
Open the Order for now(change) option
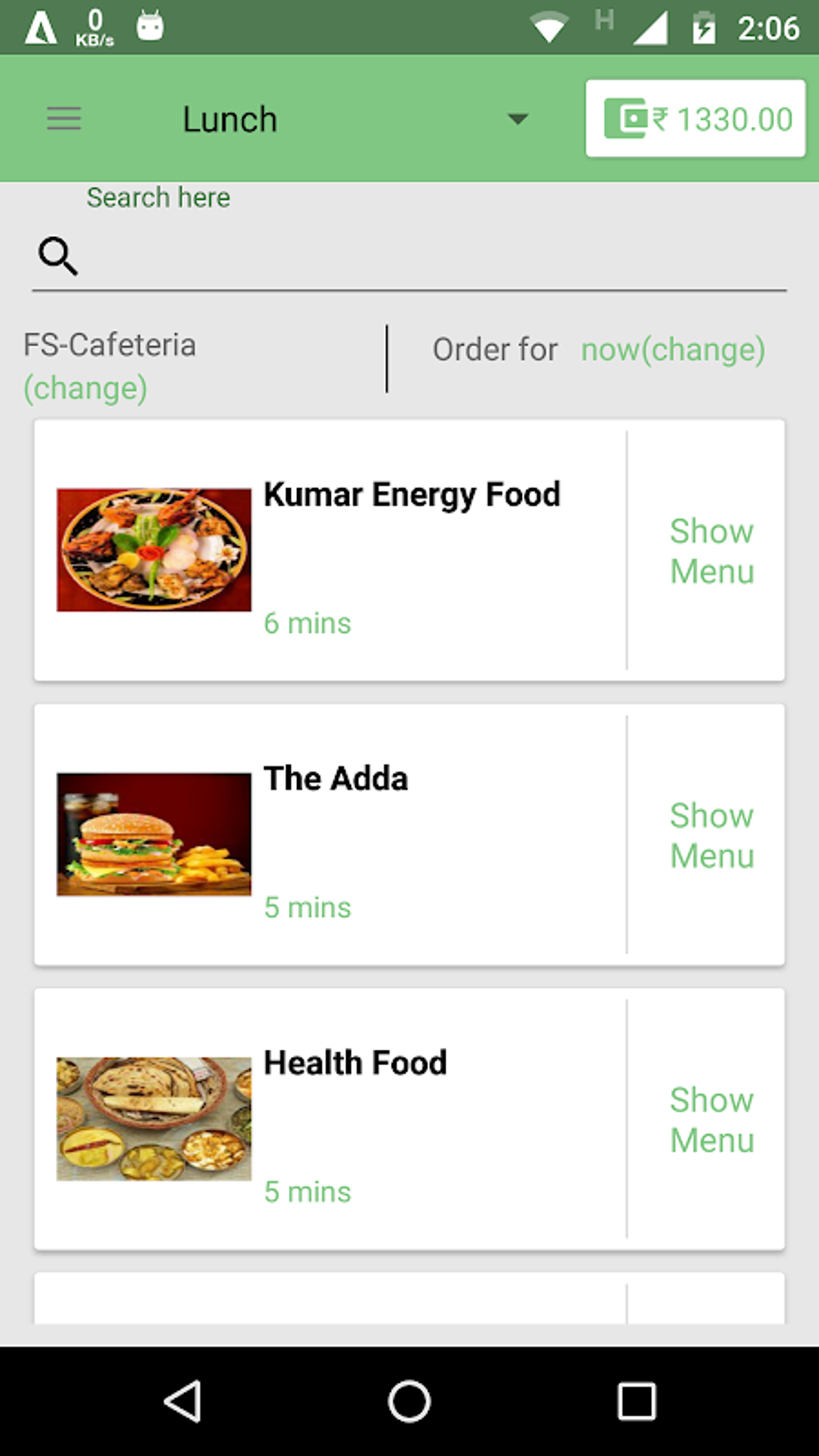673,349
